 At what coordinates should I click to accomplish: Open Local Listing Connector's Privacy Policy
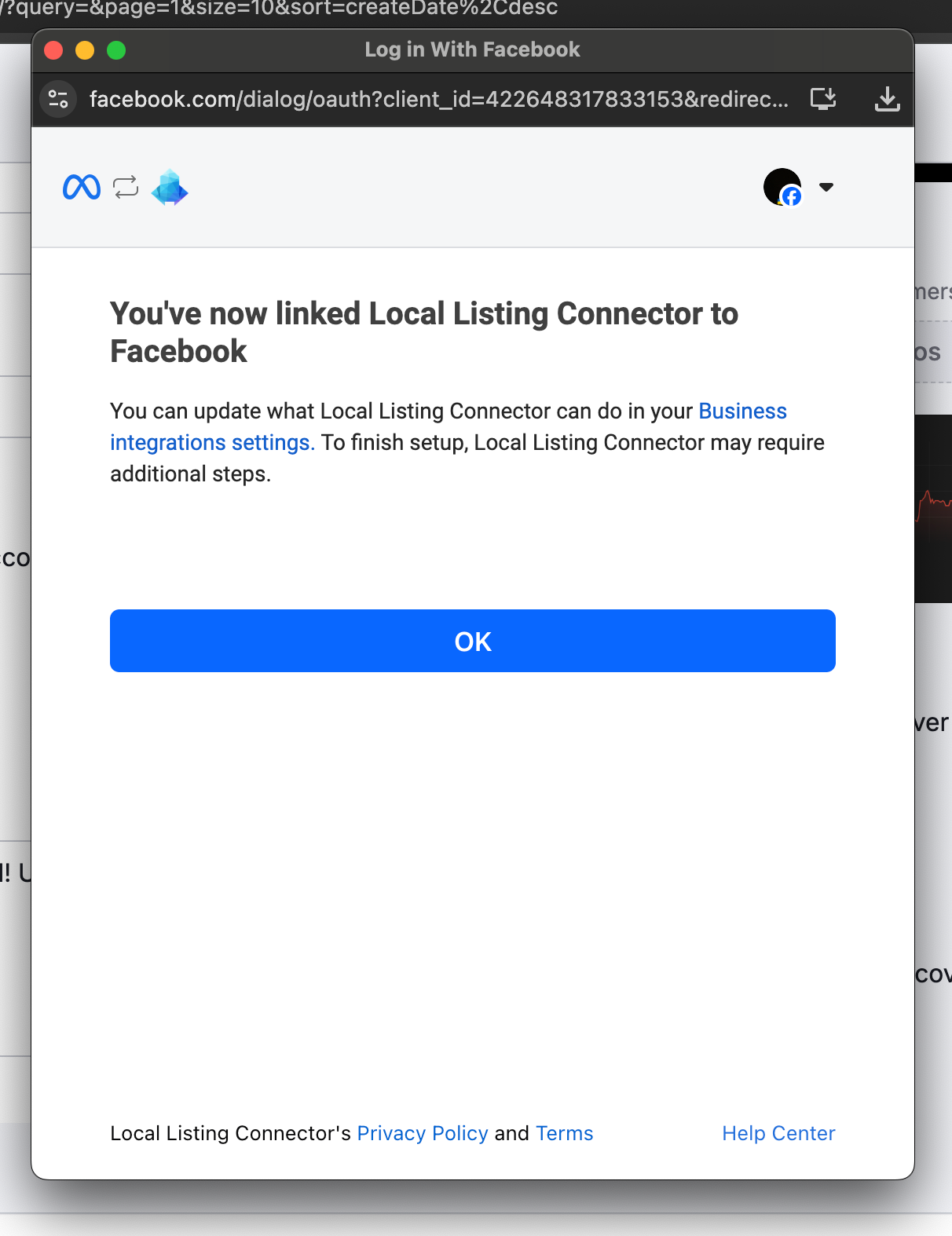[x=422, y=1133]
